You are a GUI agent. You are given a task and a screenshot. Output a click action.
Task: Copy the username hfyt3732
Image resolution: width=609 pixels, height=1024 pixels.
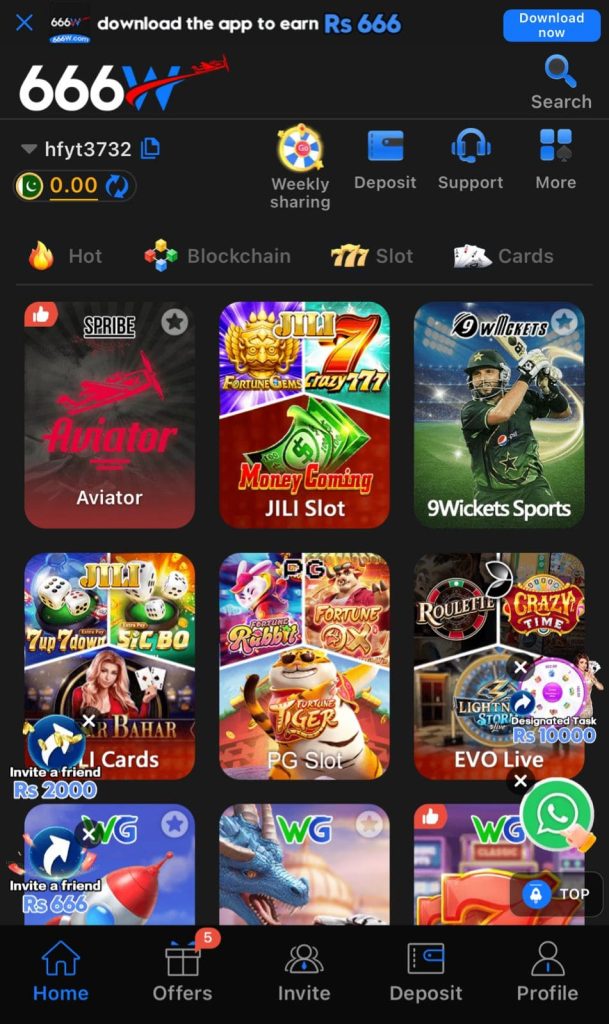coord(151,149)
